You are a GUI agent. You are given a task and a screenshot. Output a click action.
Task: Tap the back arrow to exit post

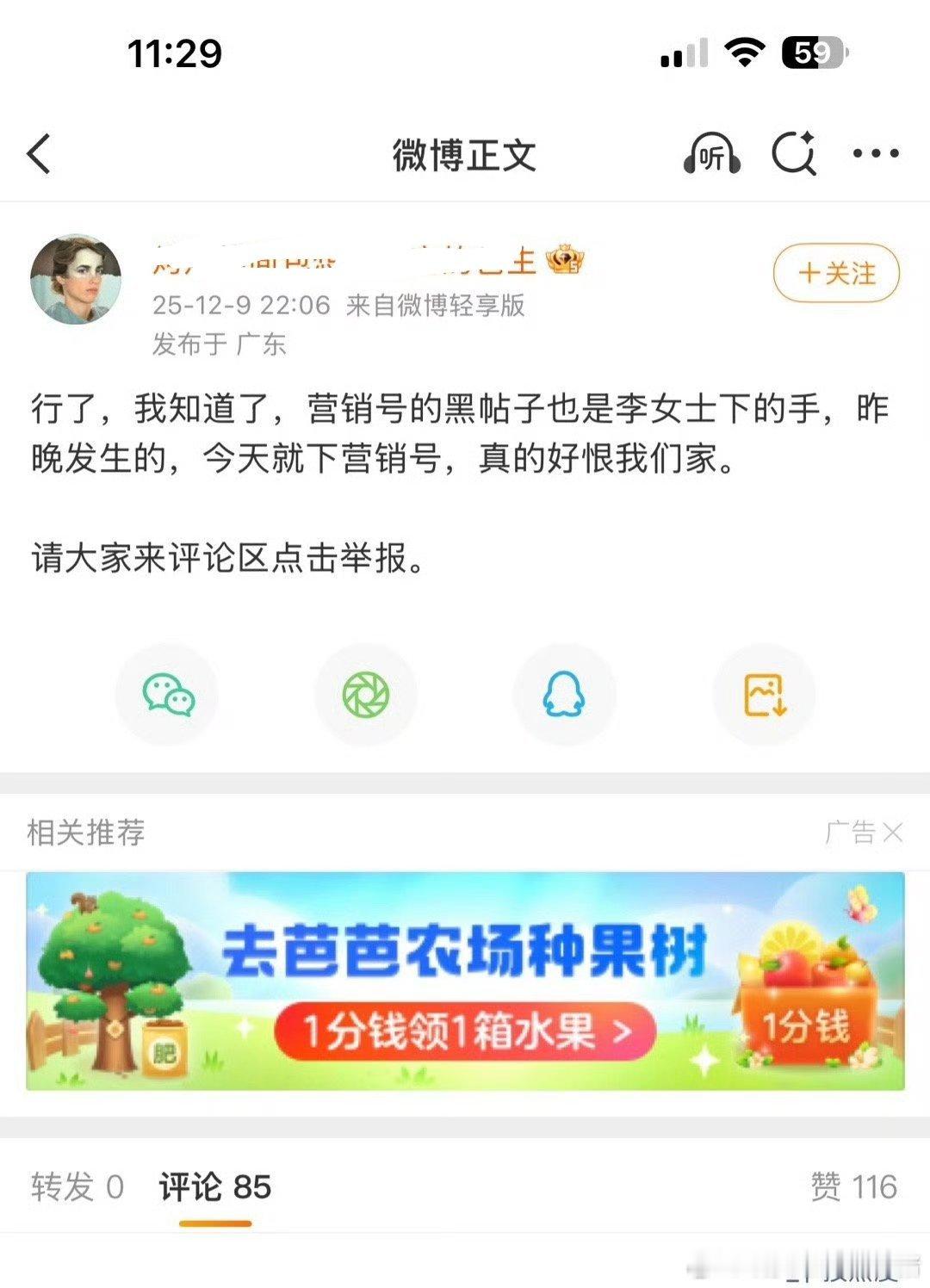36,155
